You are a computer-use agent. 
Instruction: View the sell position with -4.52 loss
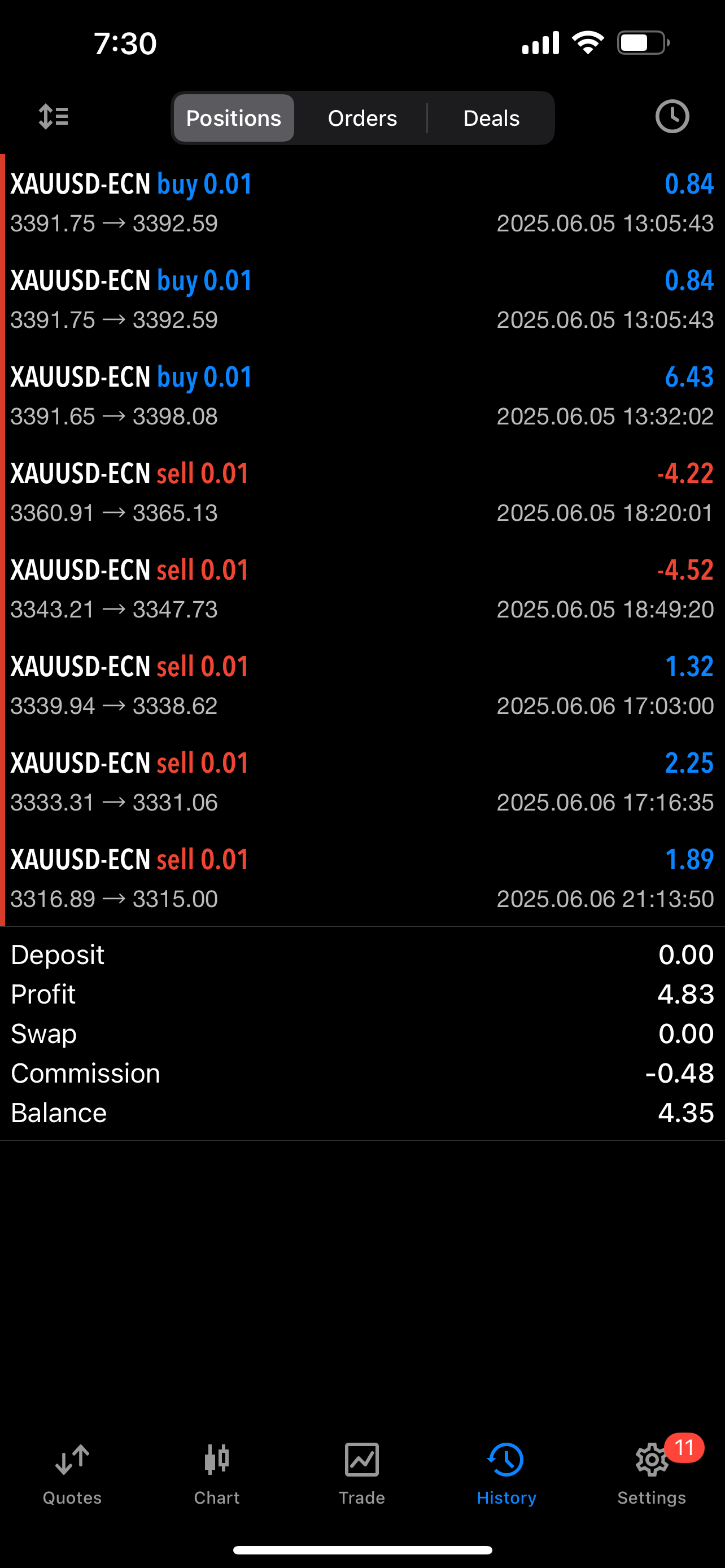click(362, 589)
